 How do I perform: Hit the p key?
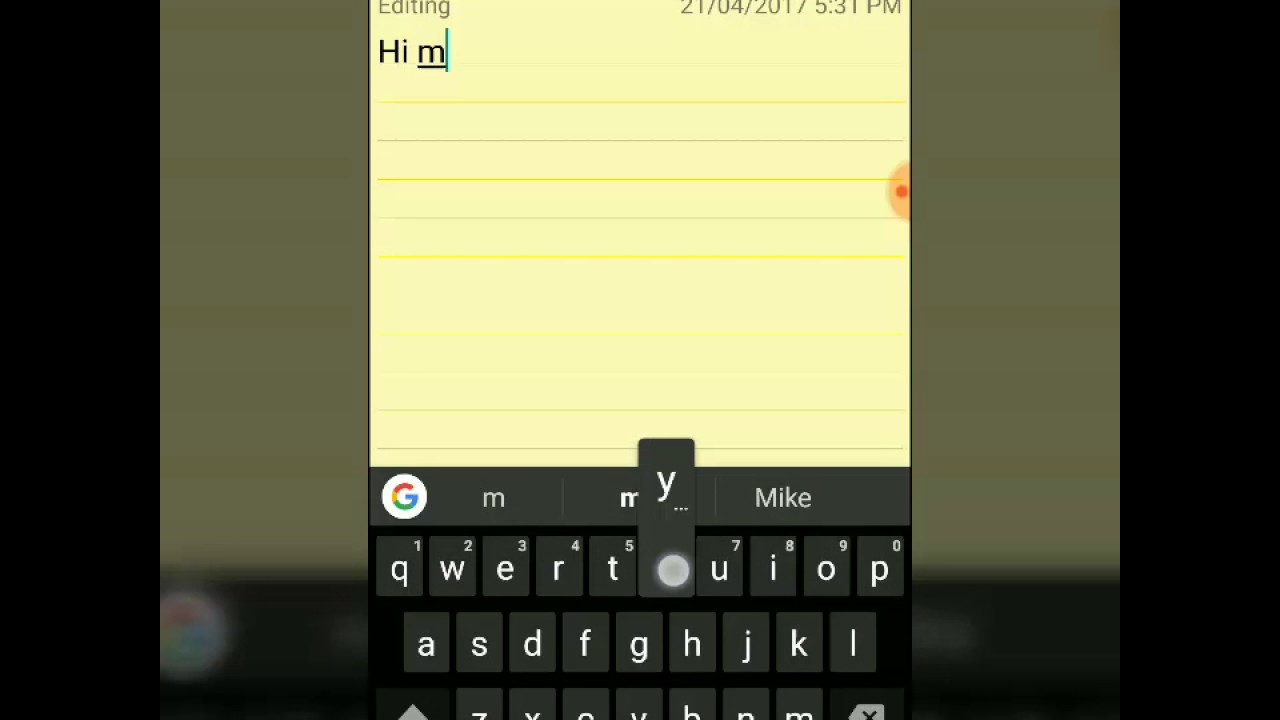coord(879,568)
